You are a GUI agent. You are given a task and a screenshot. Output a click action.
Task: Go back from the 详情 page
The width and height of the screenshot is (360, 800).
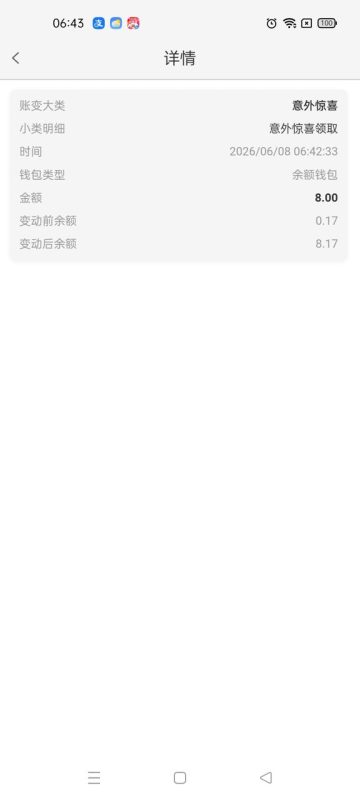pyautogui.click(x=16, y=58)
